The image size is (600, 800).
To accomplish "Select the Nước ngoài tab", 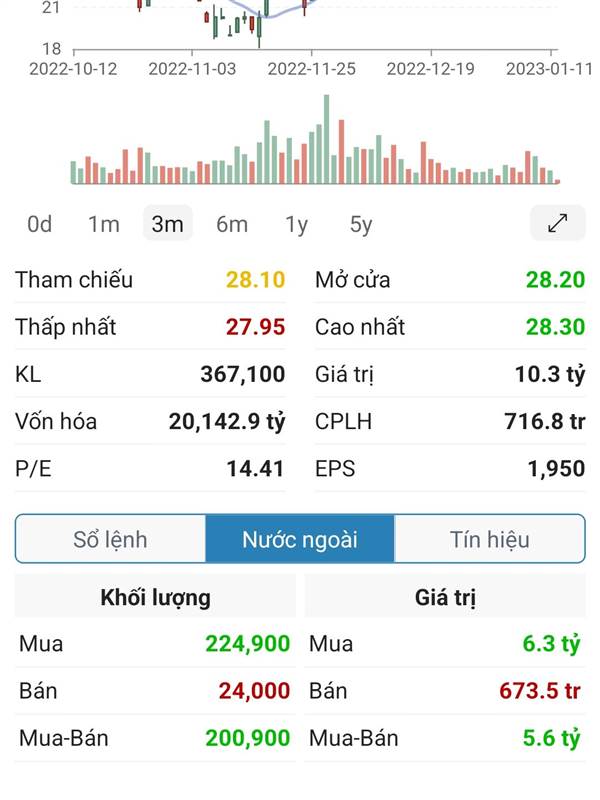I will (300, 539).
